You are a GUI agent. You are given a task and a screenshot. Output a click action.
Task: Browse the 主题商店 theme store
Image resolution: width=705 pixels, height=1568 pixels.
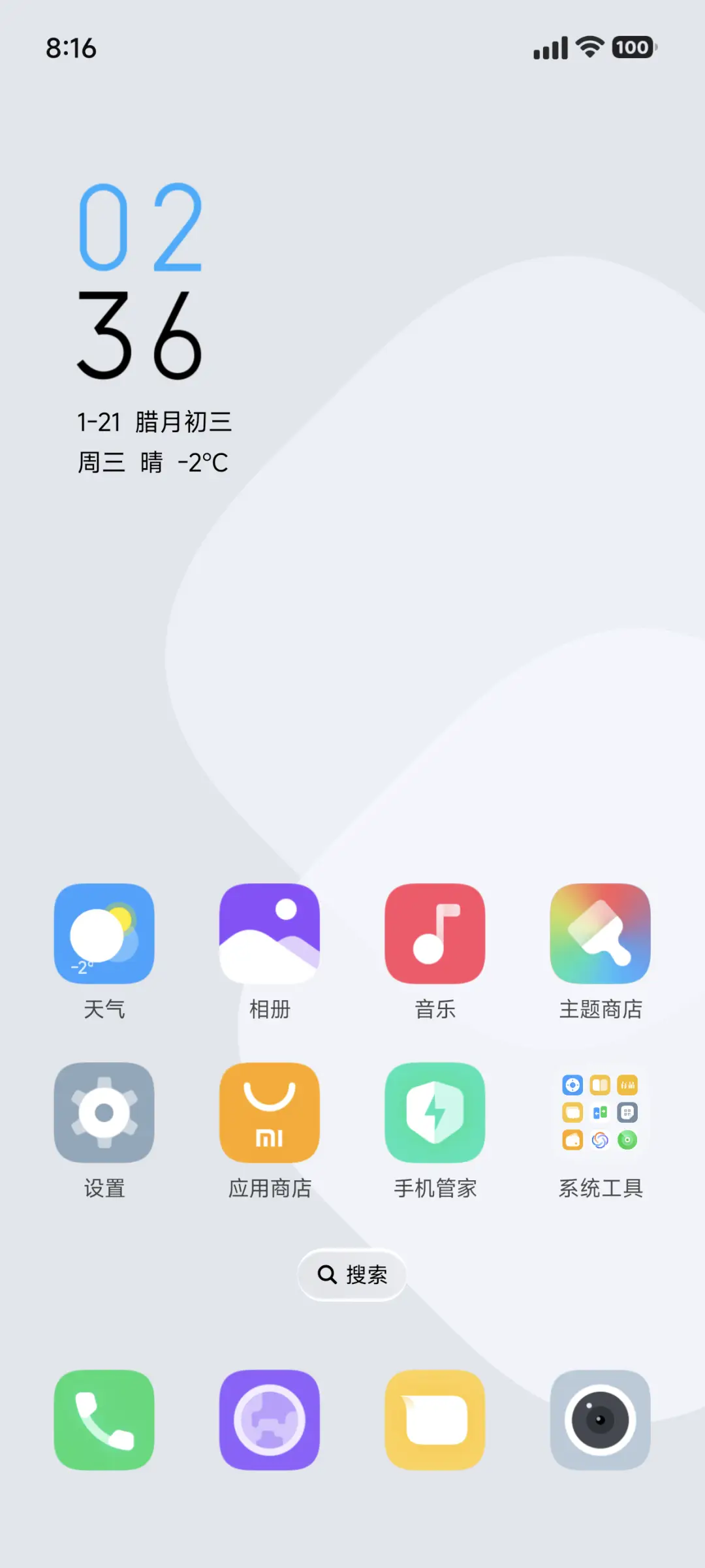click(x=601, y=935)
